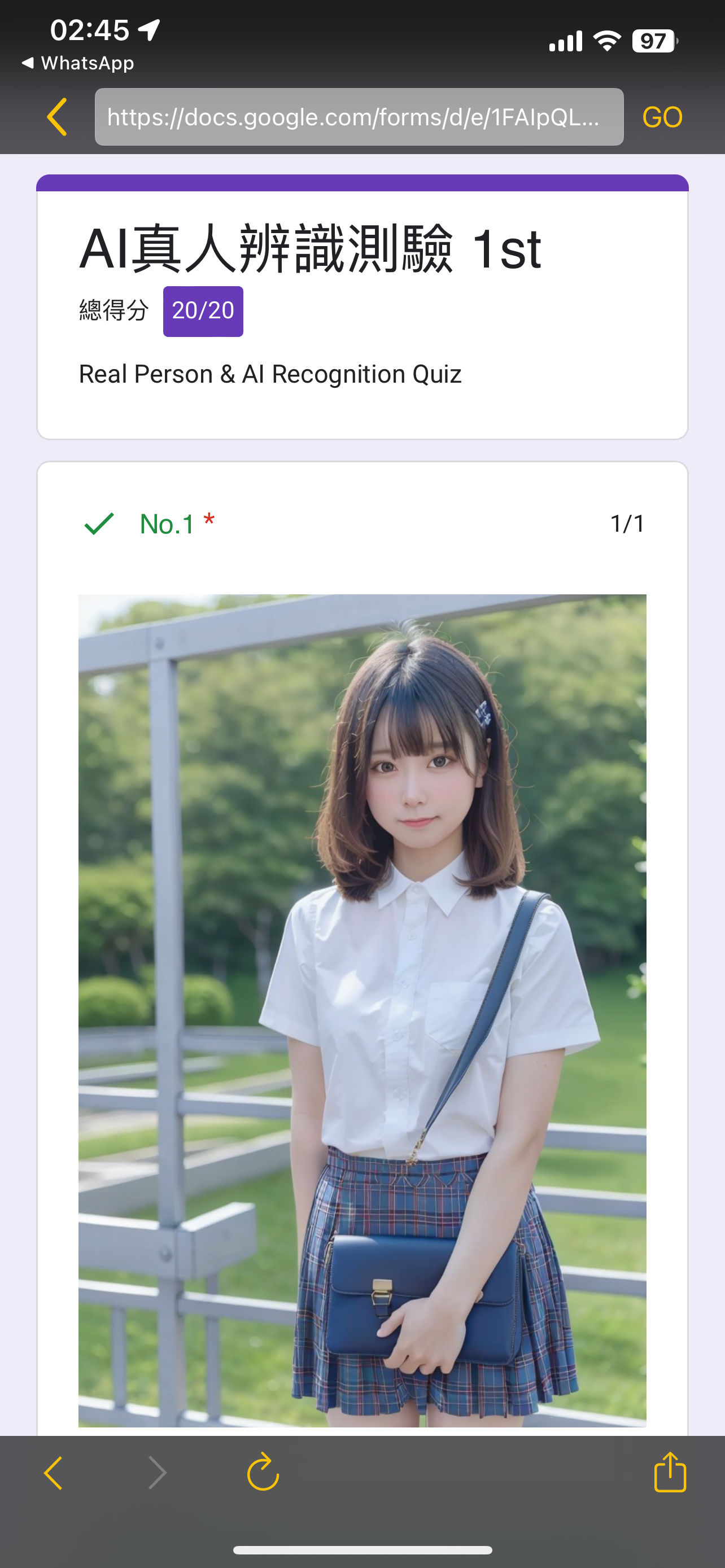Tap the 20/20 score badge
This screenshot has width=725, height=1568.
203,310
